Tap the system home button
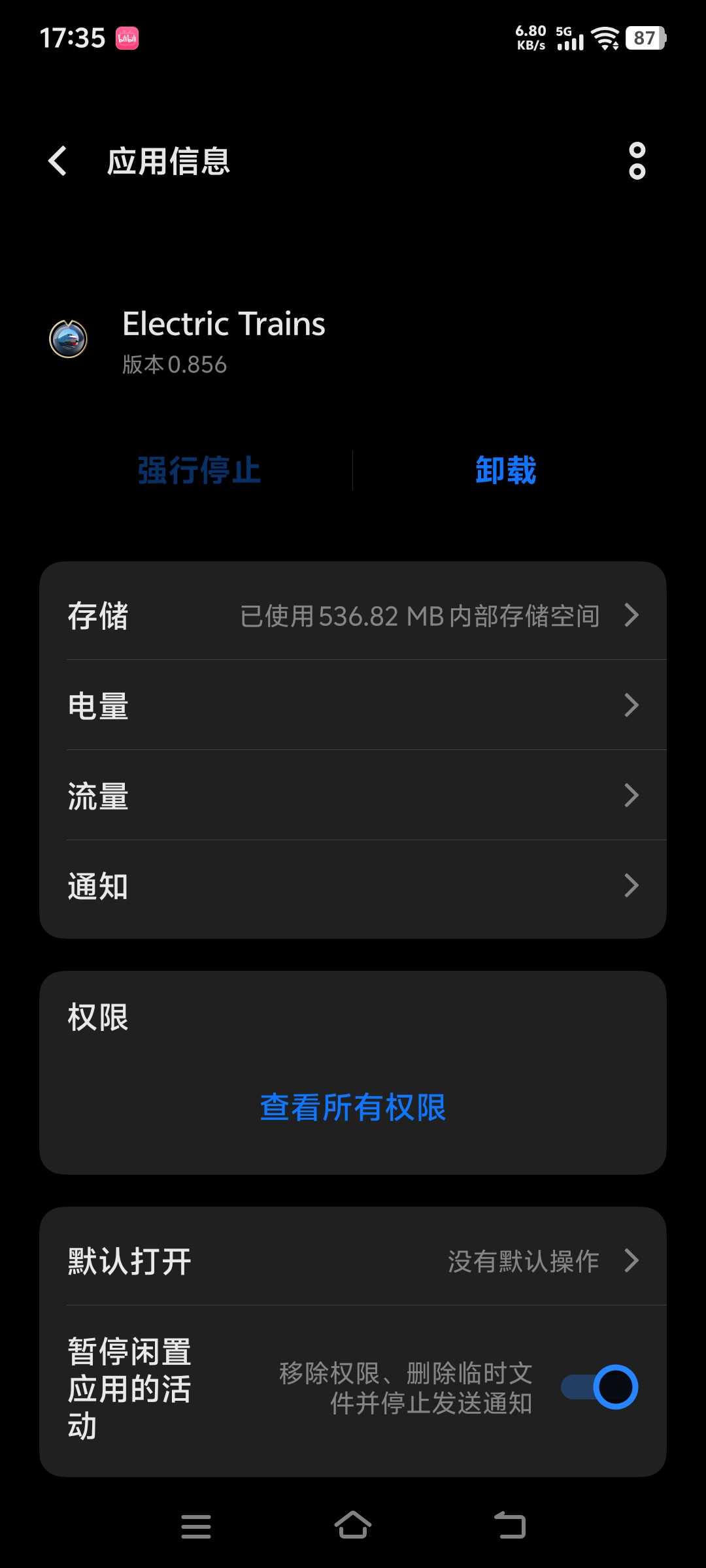706x1568 pixels. [x=353, y=1526]
